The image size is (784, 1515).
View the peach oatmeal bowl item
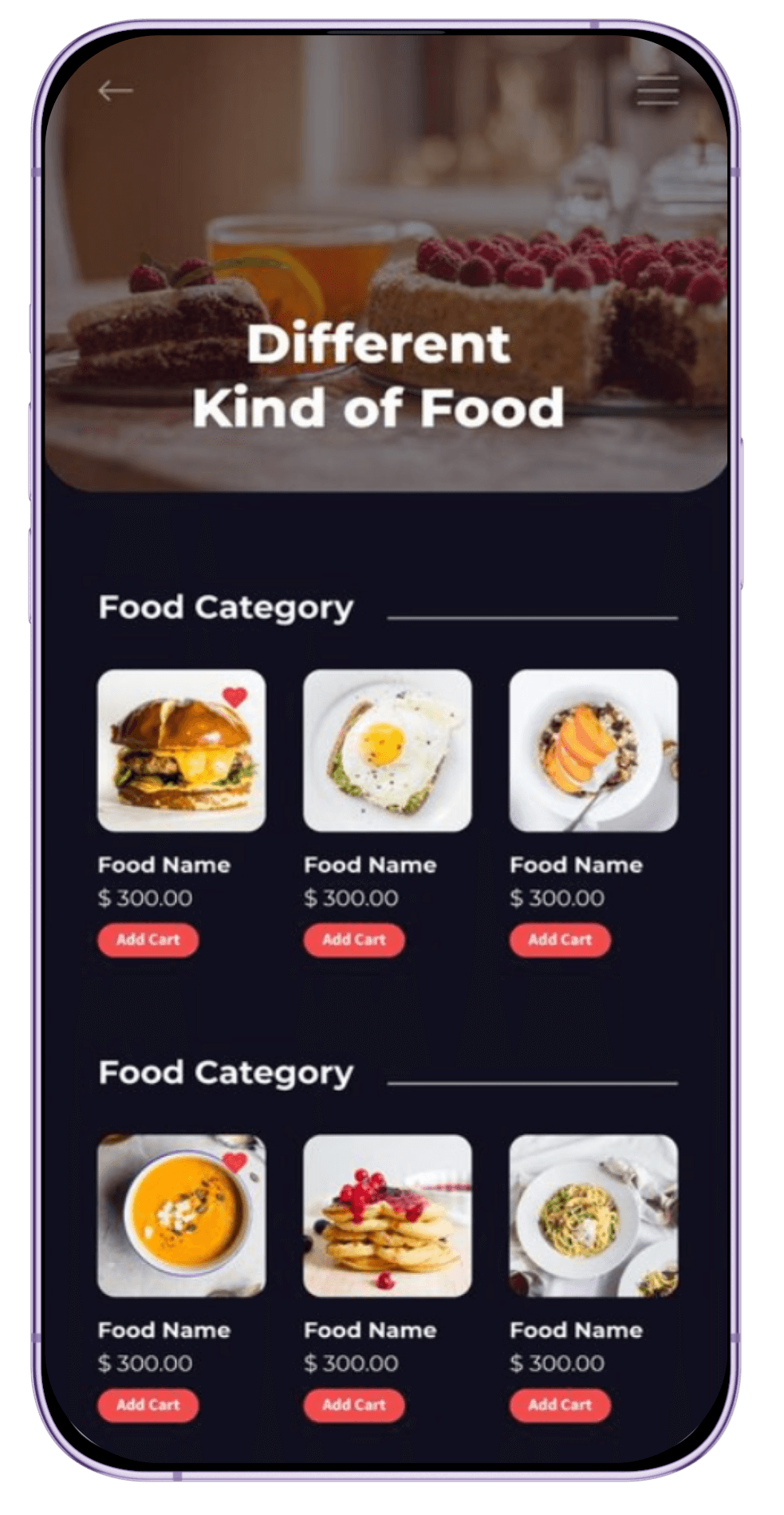593,751
